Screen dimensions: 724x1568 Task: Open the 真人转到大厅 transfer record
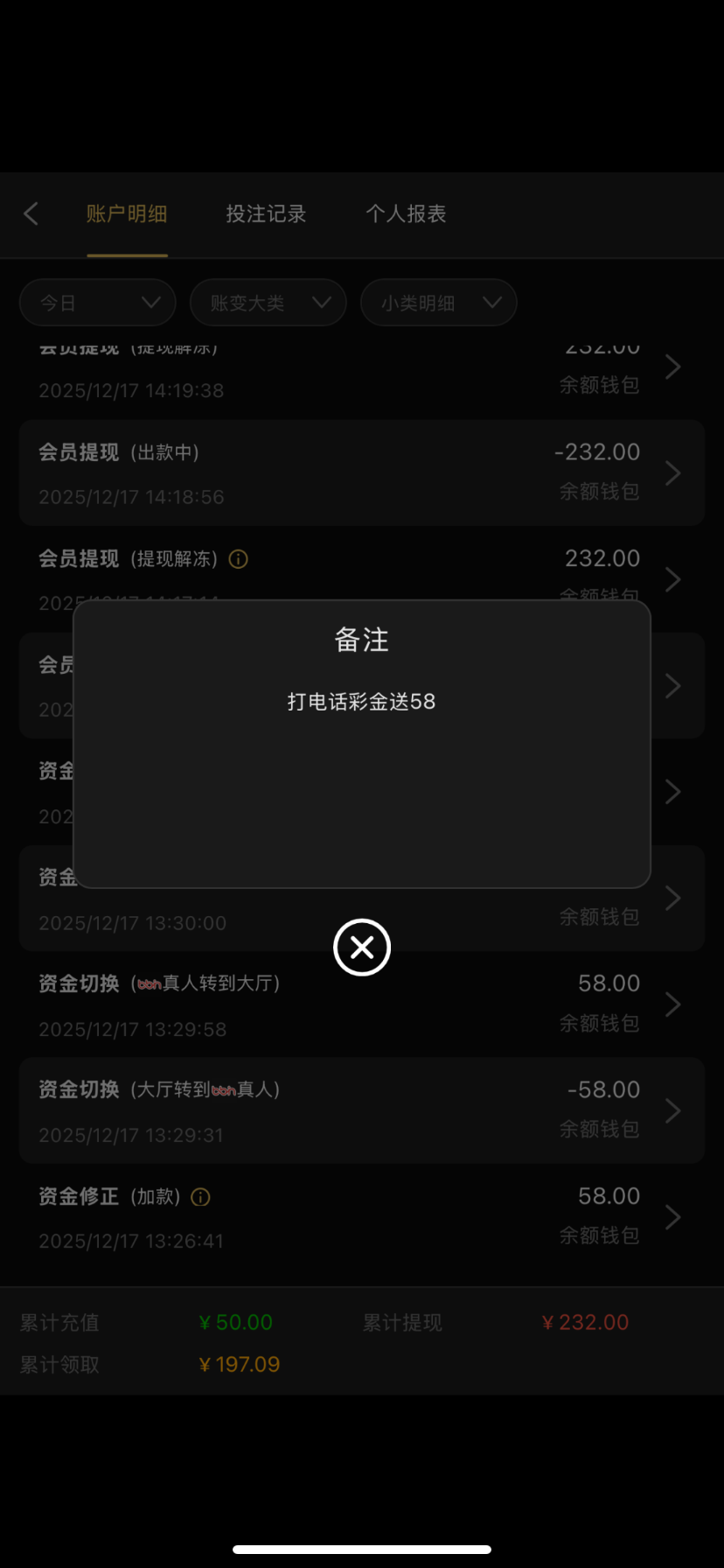point(361,1004)
